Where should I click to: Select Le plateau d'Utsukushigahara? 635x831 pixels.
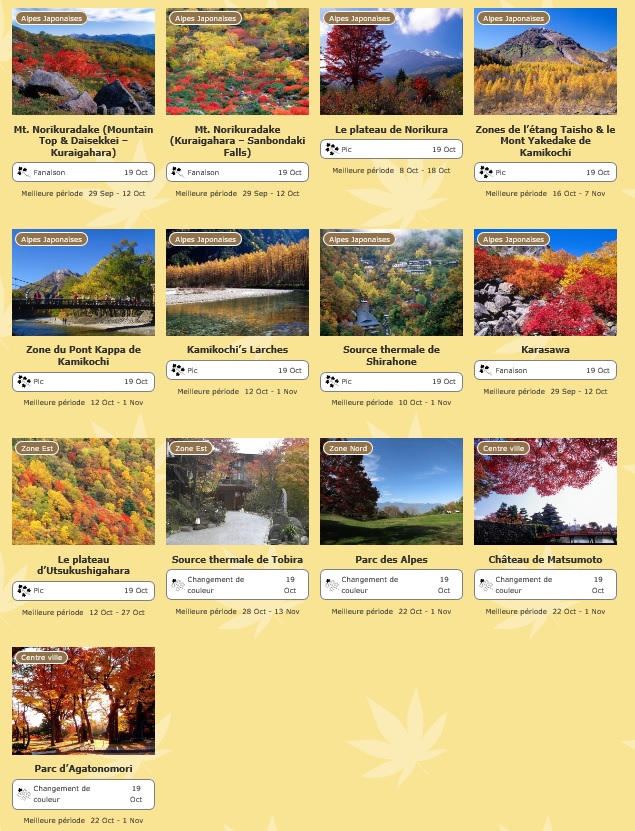click(x=83, y=492)
